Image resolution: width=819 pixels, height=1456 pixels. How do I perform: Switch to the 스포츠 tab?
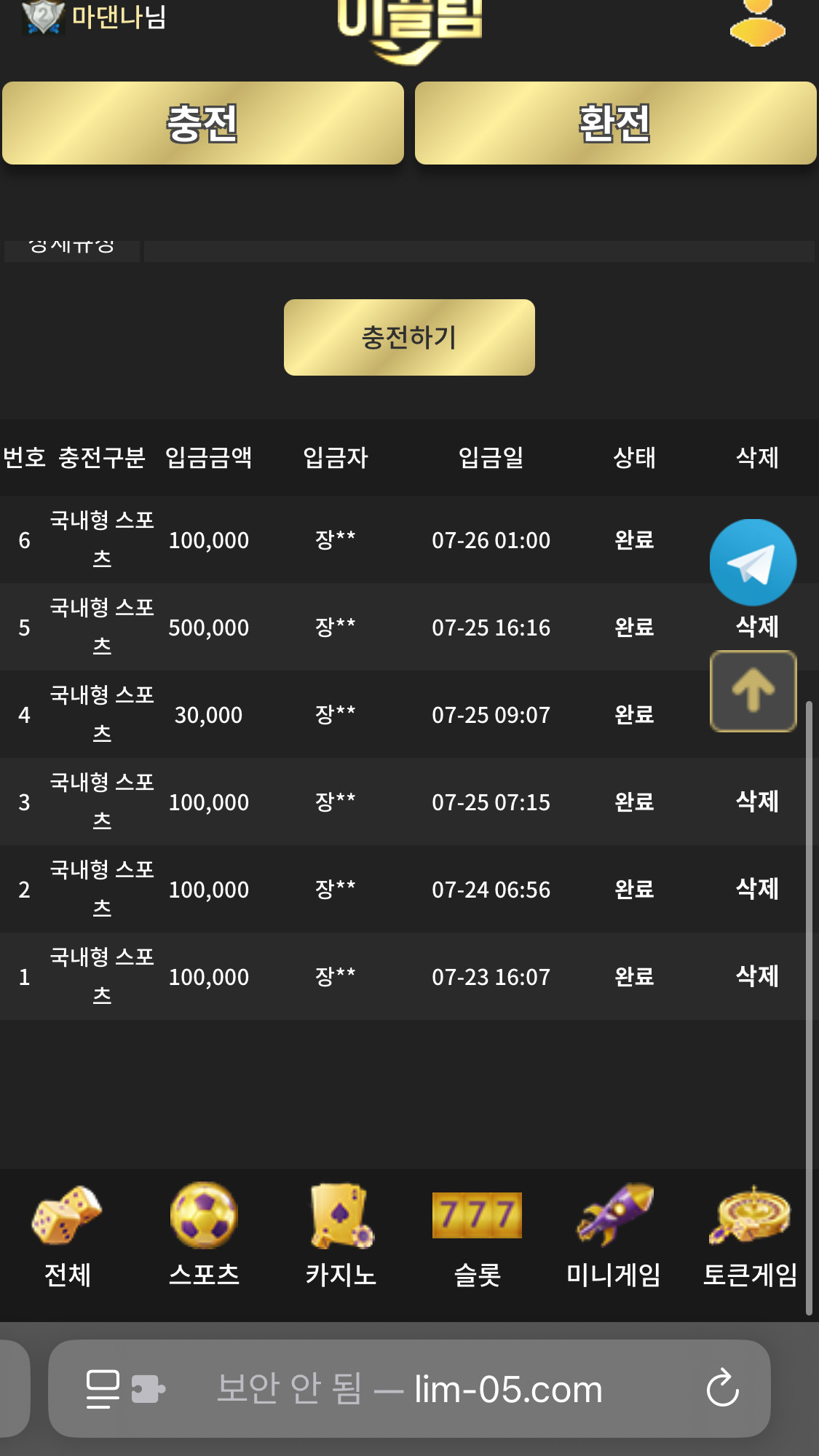pyautogui.click(x=204, y=1235)
